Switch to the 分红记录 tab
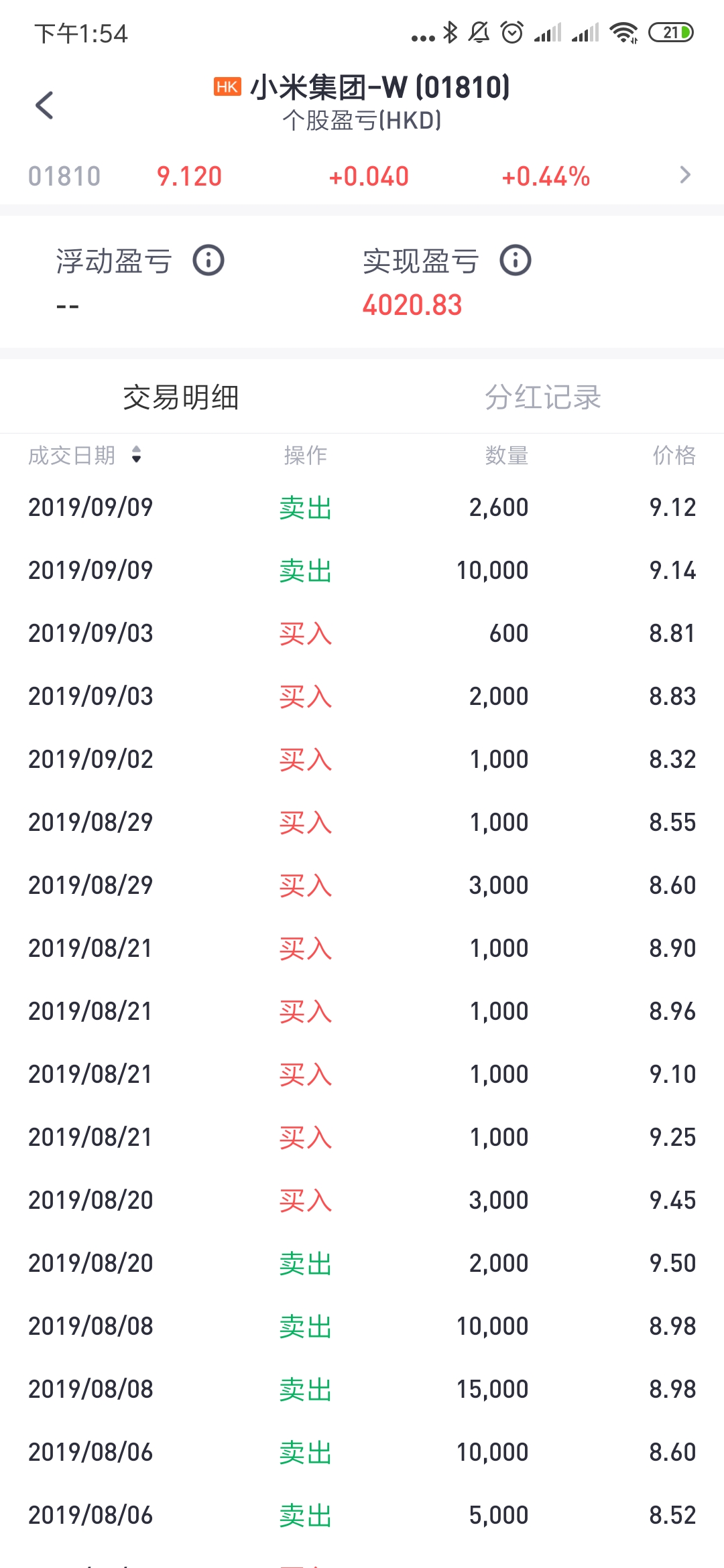This screenshot has width=724, height=1568. coord(543,397)
